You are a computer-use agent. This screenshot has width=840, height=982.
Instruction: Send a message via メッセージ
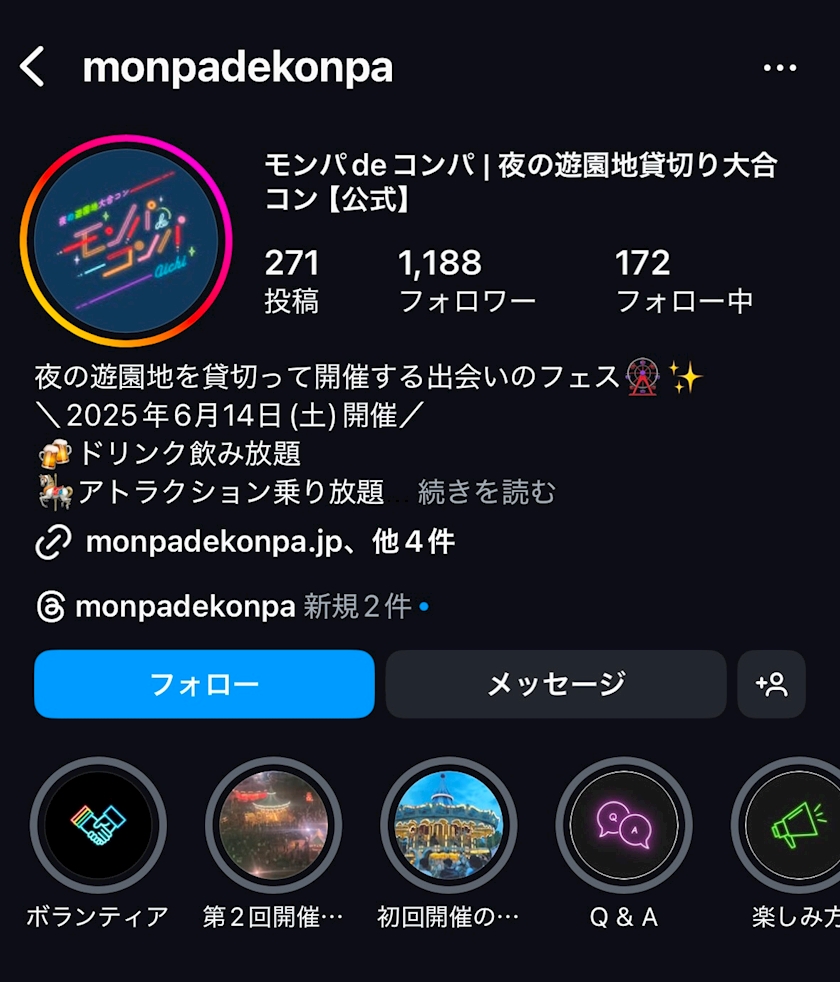click(x=556, y=684)
